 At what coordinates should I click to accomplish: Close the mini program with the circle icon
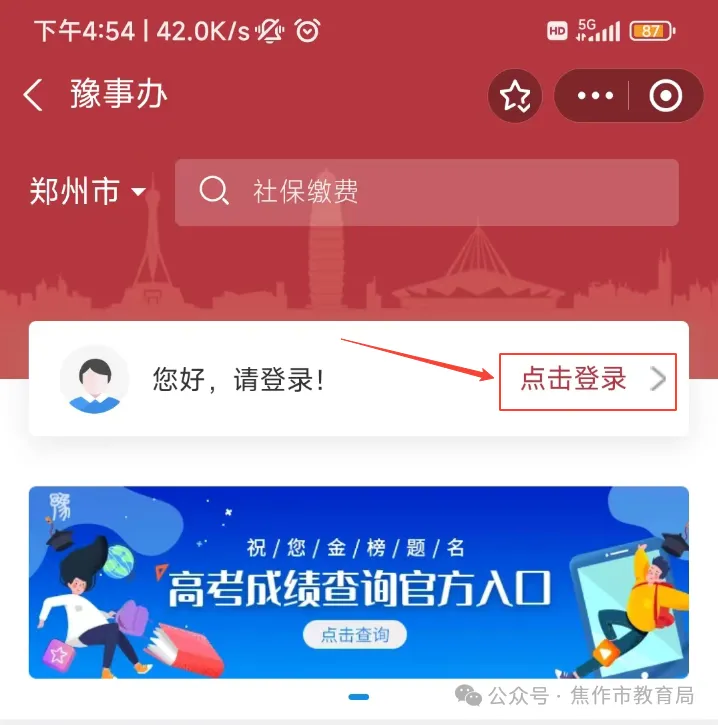[665, 96]
